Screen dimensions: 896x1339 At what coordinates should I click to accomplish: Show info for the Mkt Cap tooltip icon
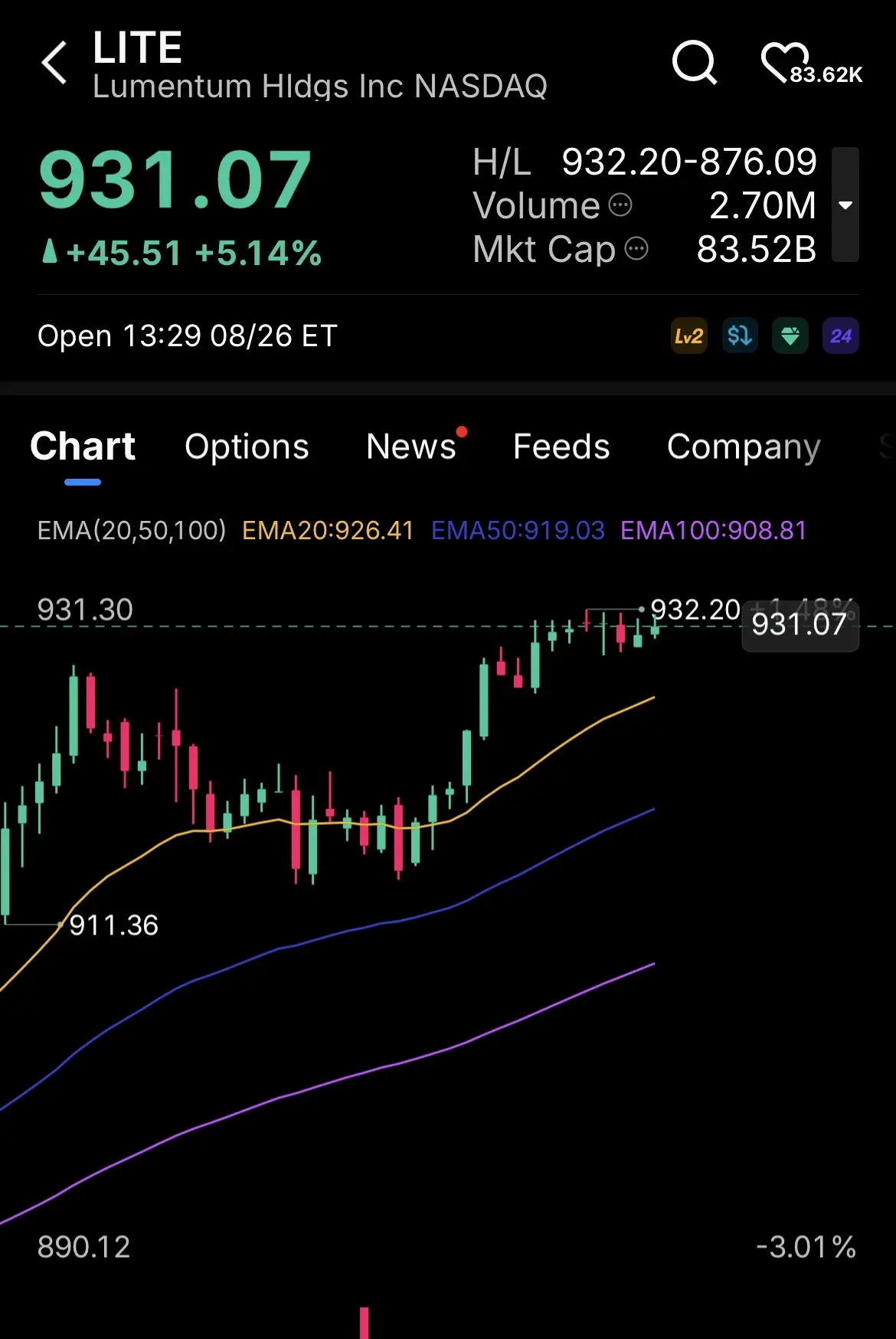[x=636, y=249]
